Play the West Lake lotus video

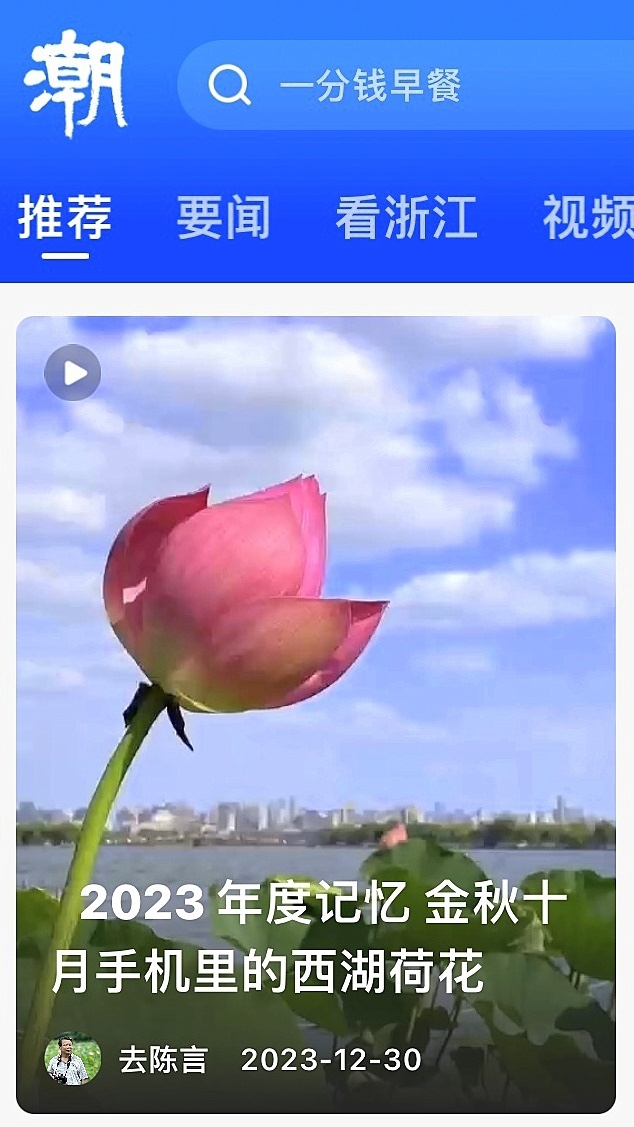tap(73, 373)
